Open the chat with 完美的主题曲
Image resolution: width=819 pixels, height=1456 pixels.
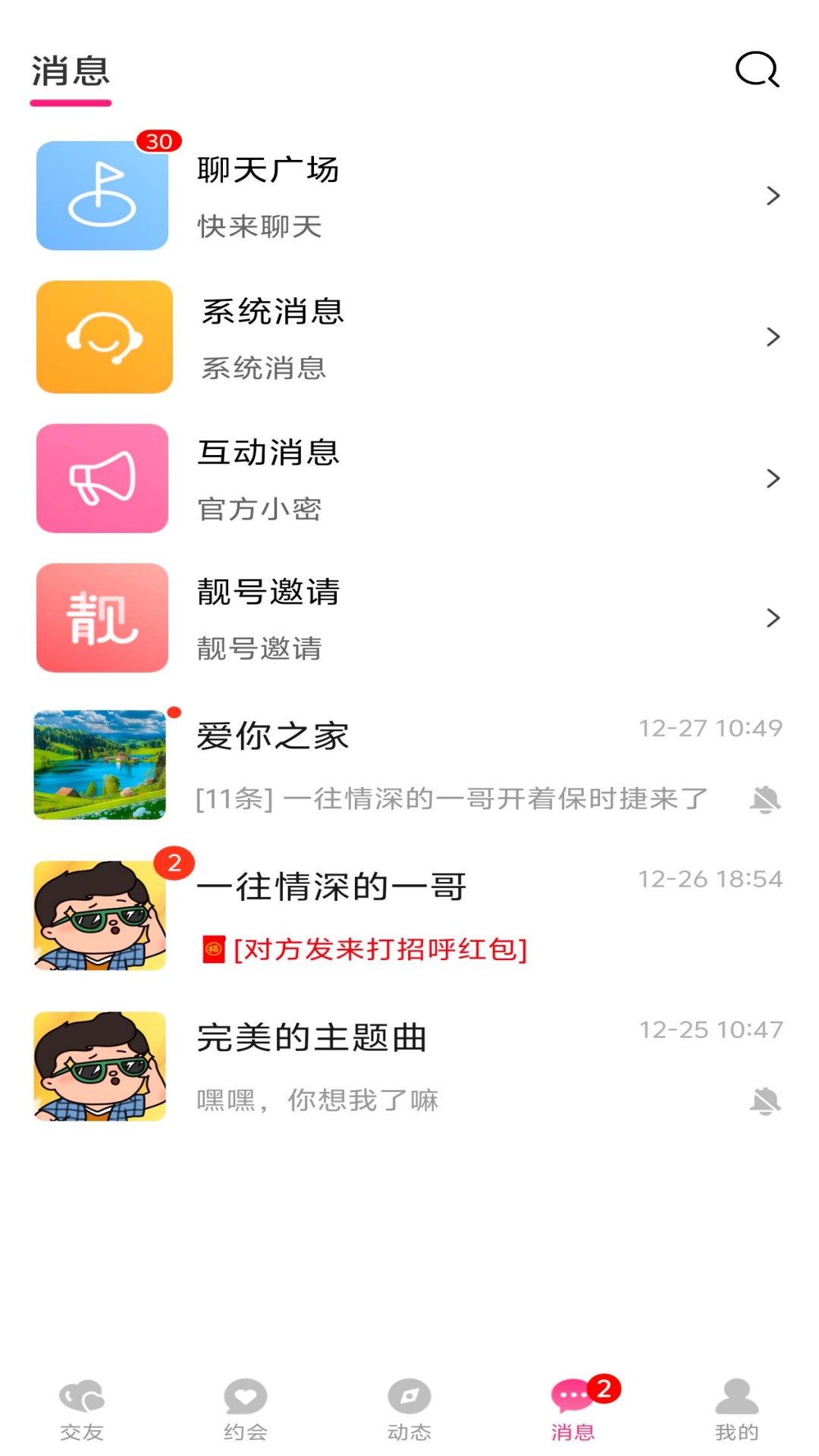(x=409, y=1066)
